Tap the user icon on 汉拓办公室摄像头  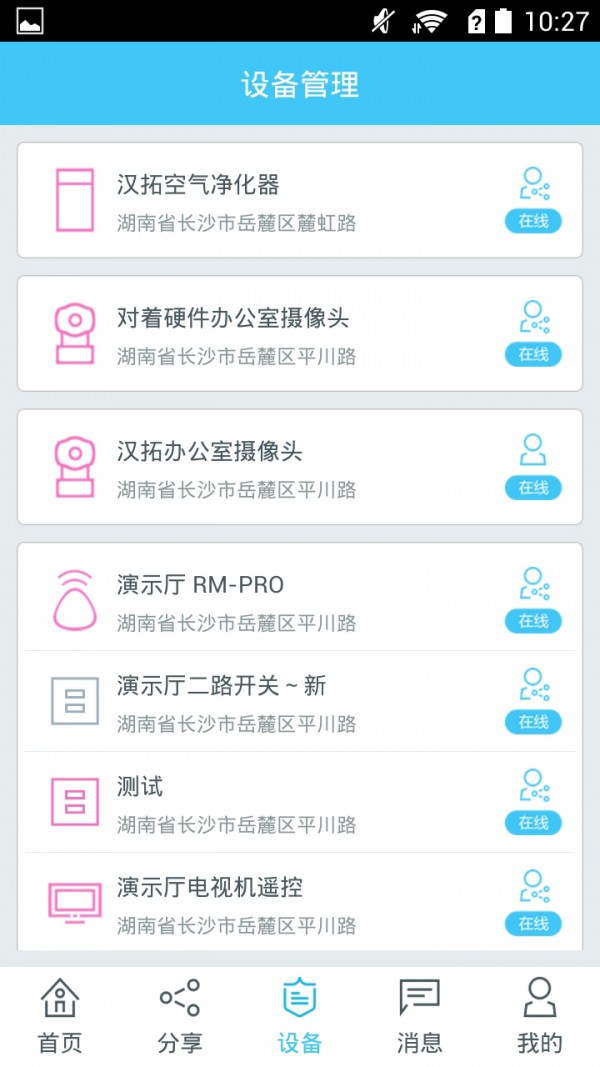coord(533,450)
